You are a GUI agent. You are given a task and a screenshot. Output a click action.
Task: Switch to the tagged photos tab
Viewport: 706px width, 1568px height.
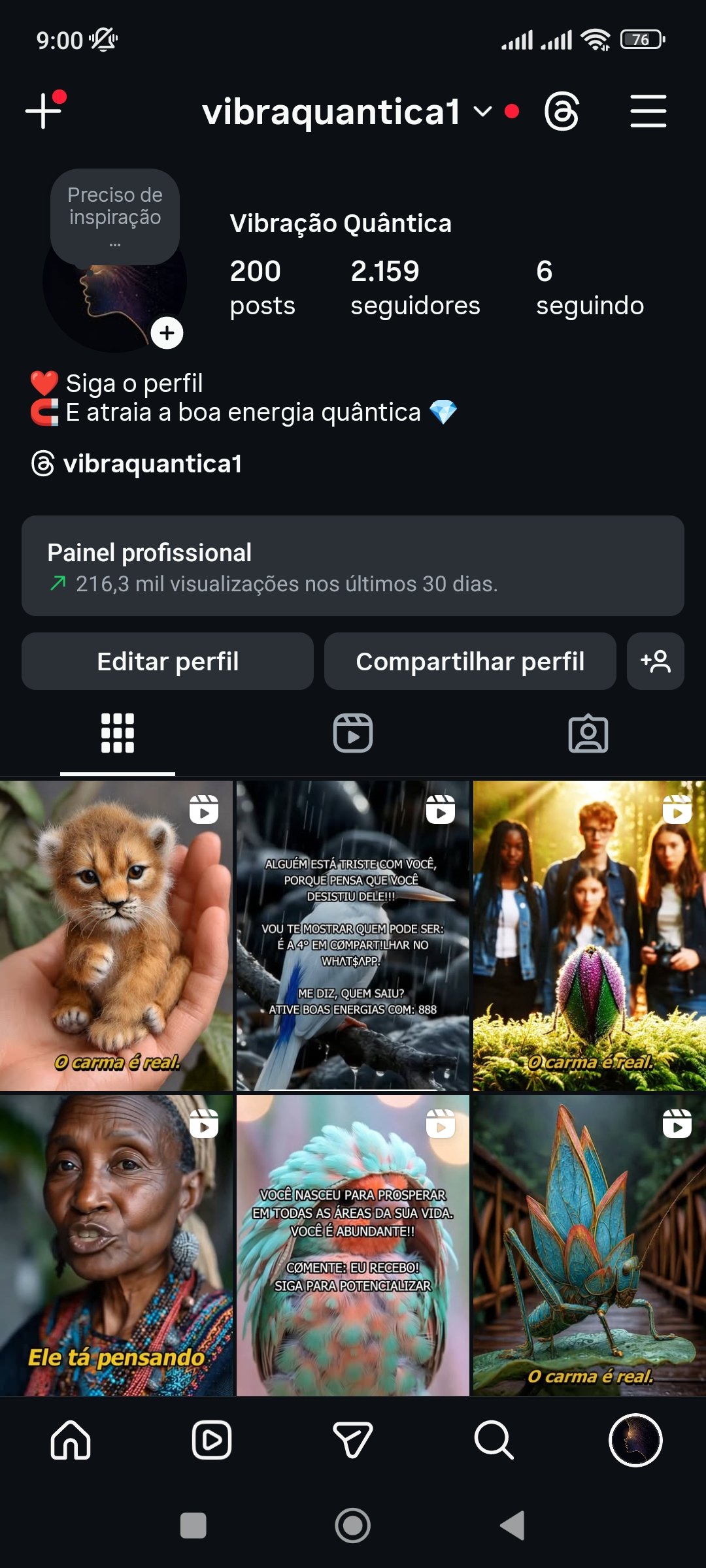(x=588, y=733)
